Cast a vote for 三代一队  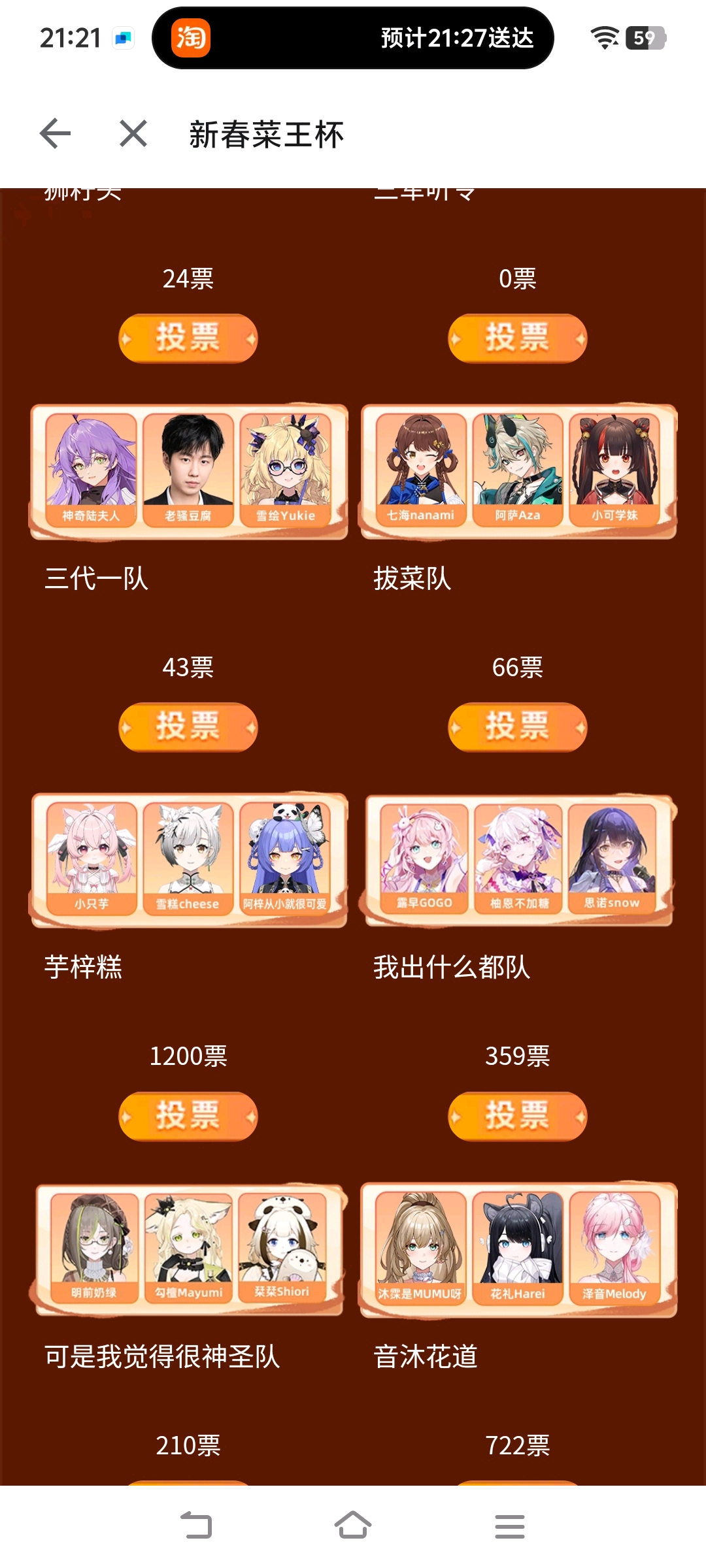point(188,727)
